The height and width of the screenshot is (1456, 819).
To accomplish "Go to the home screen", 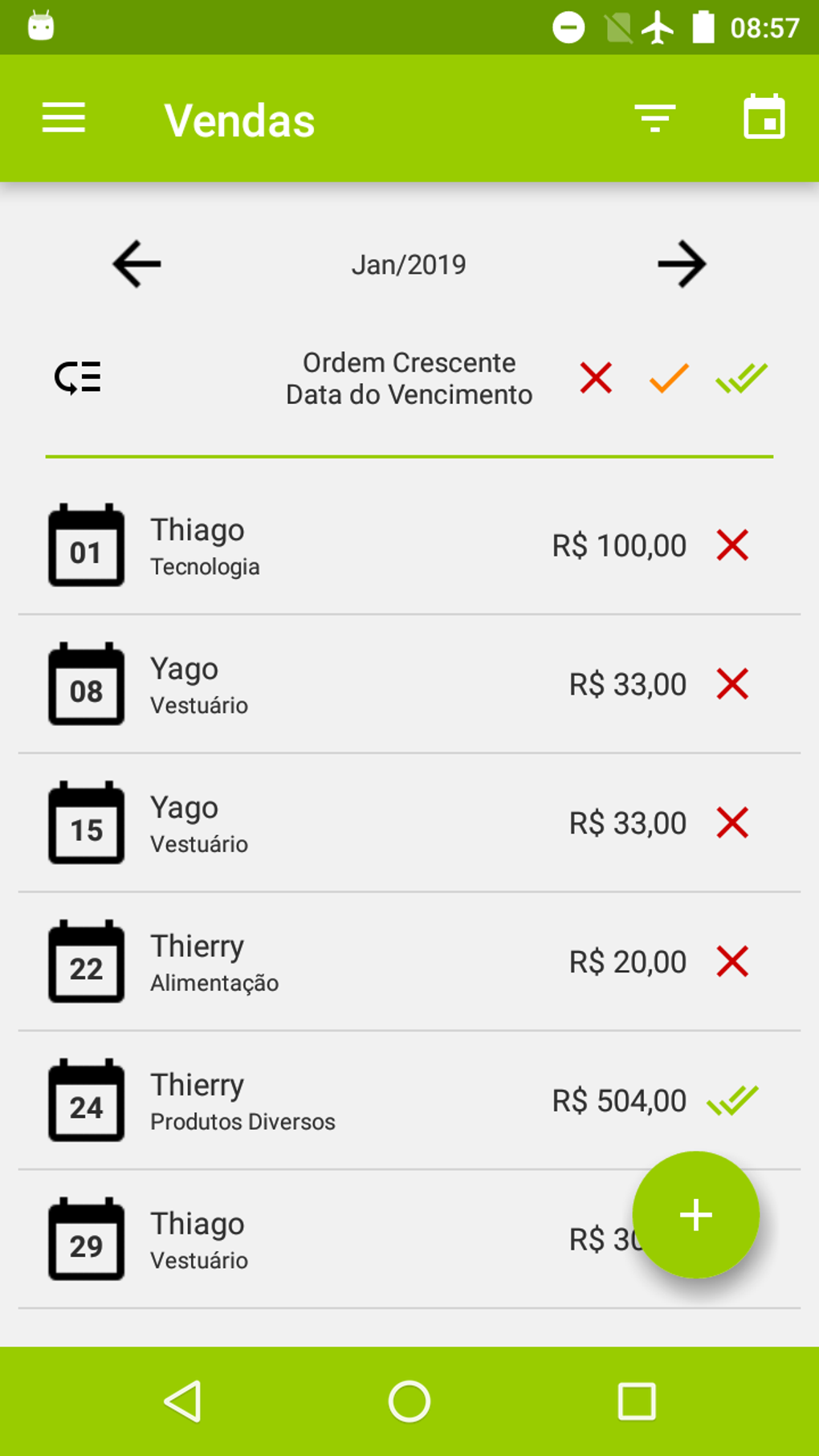I will point(409,1401).
